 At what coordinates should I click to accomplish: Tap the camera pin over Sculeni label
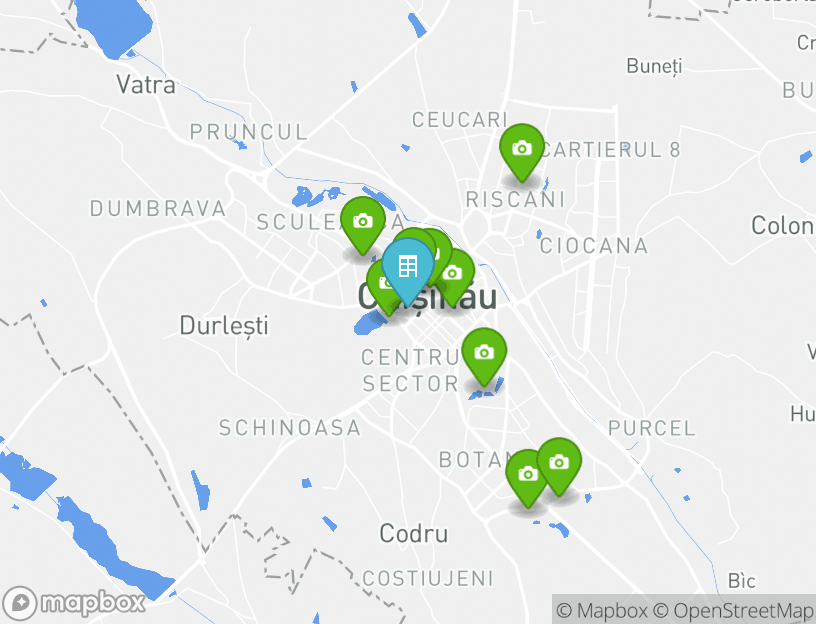[x=363, y=222]
